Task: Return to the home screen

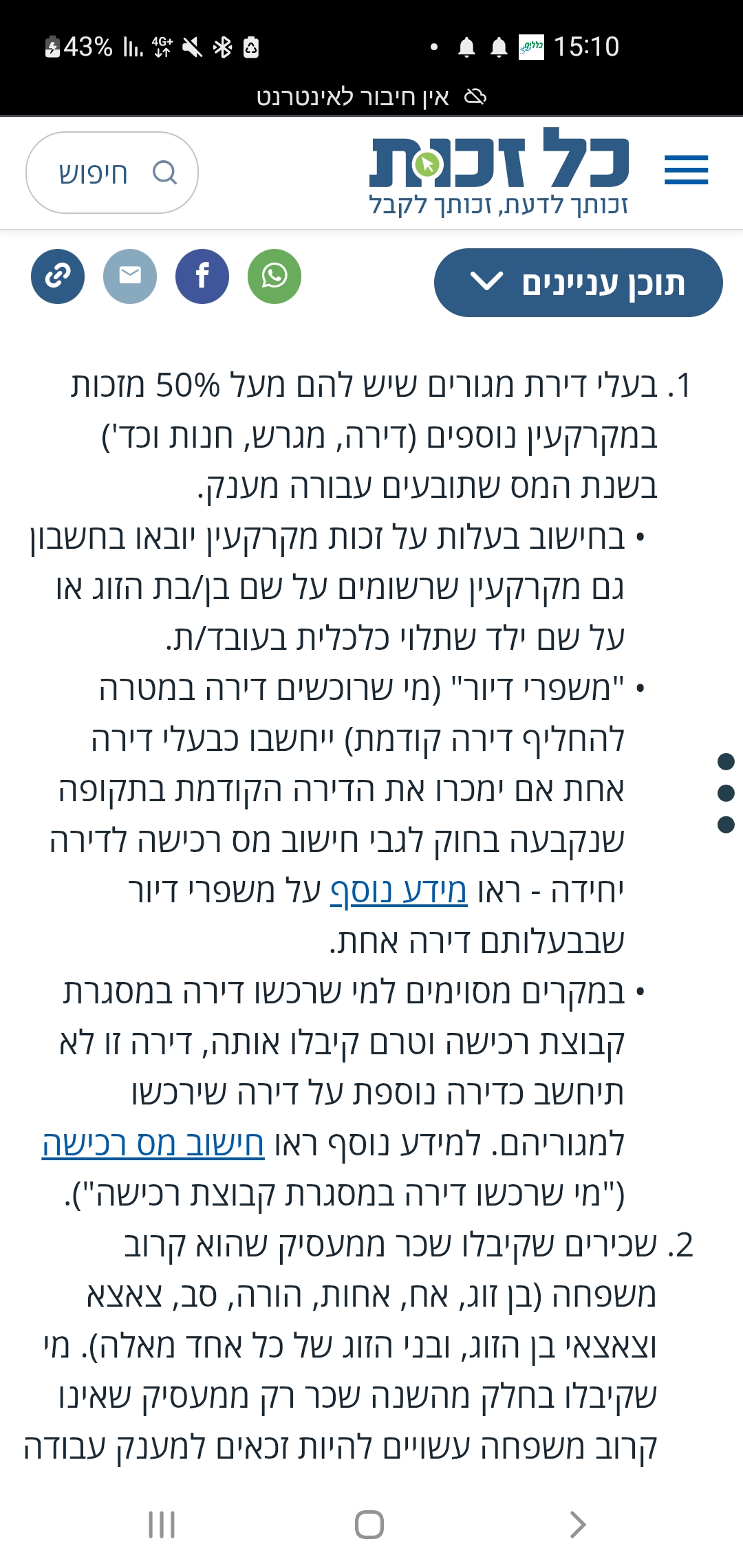Action: tap(369, 1525)
